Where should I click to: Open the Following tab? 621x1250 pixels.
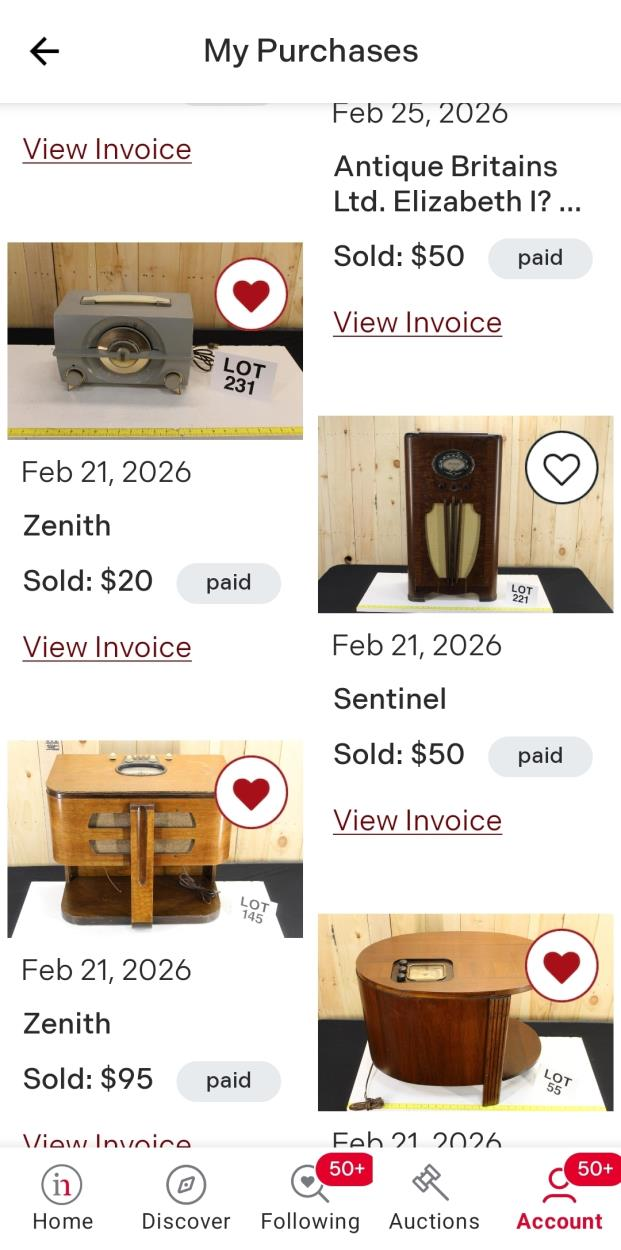coord(310,1198)
